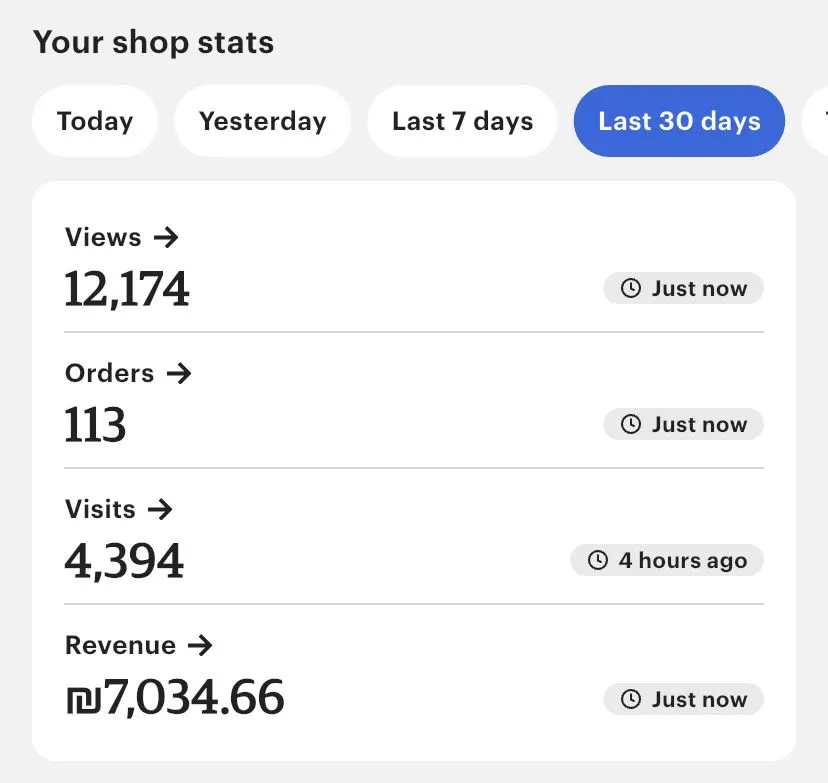Select the Today time range
Image resolution: width=828 pixels, height=783 pixels.
(x=95, y=121)
